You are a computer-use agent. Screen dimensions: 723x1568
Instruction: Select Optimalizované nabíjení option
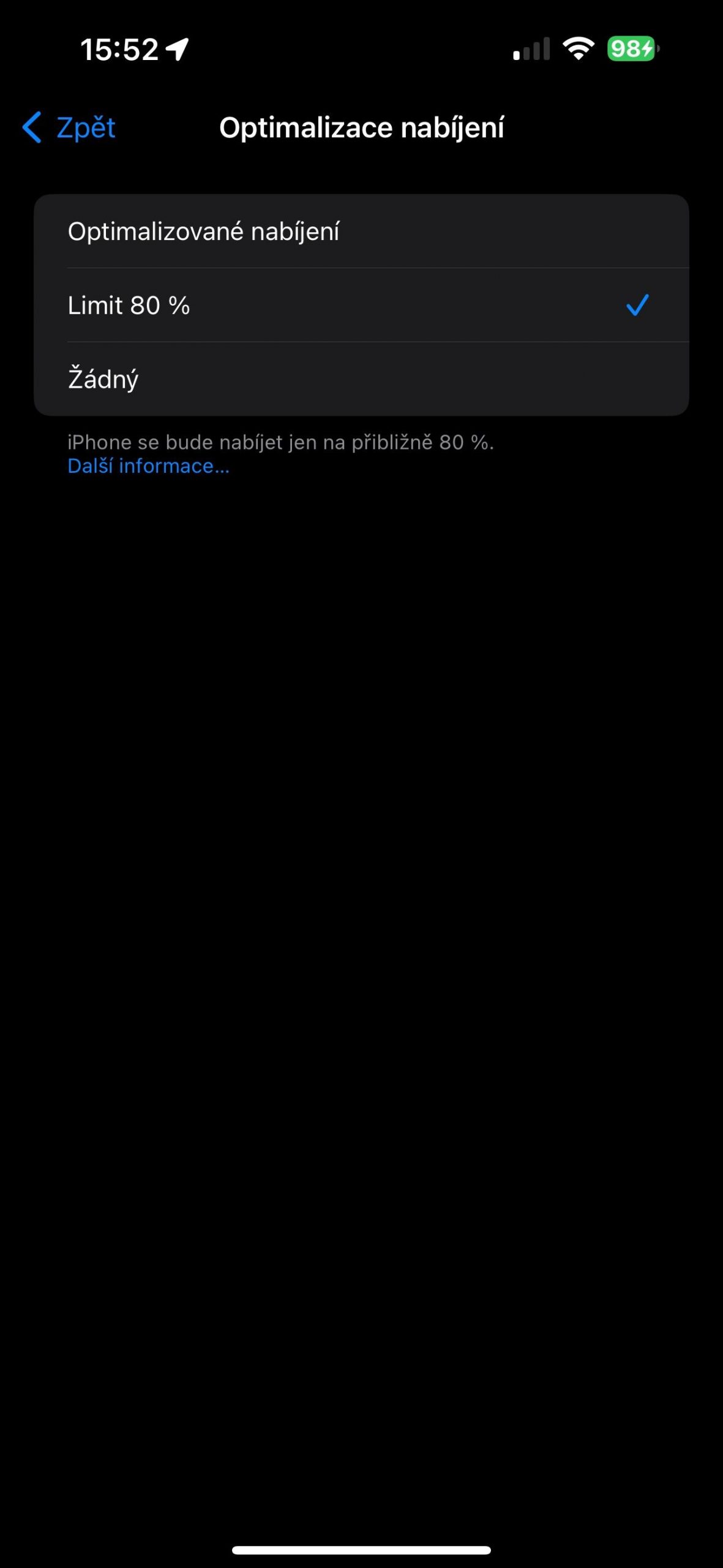361,232
